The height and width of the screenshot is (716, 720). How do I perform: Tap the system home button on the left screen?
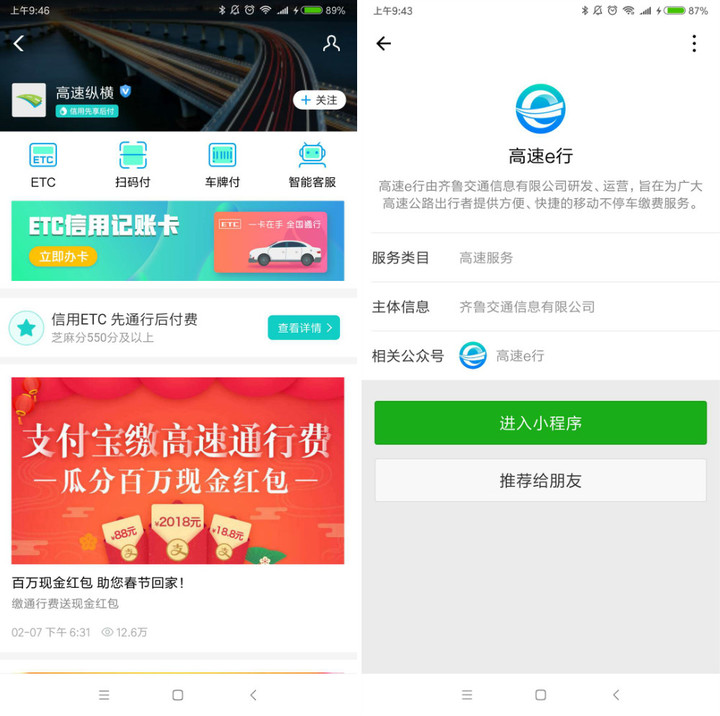178,695
